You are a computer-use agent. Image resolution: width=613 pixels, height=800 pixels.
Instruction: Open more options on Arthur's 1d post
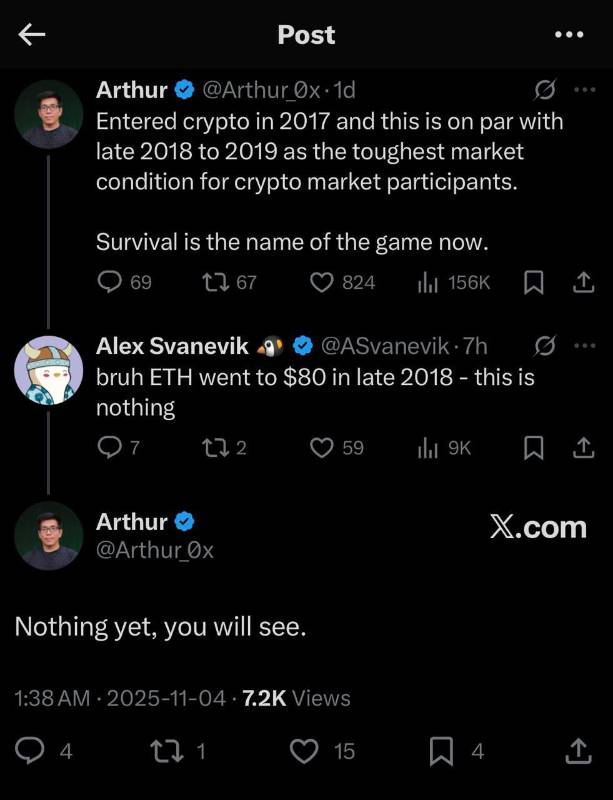583,90
